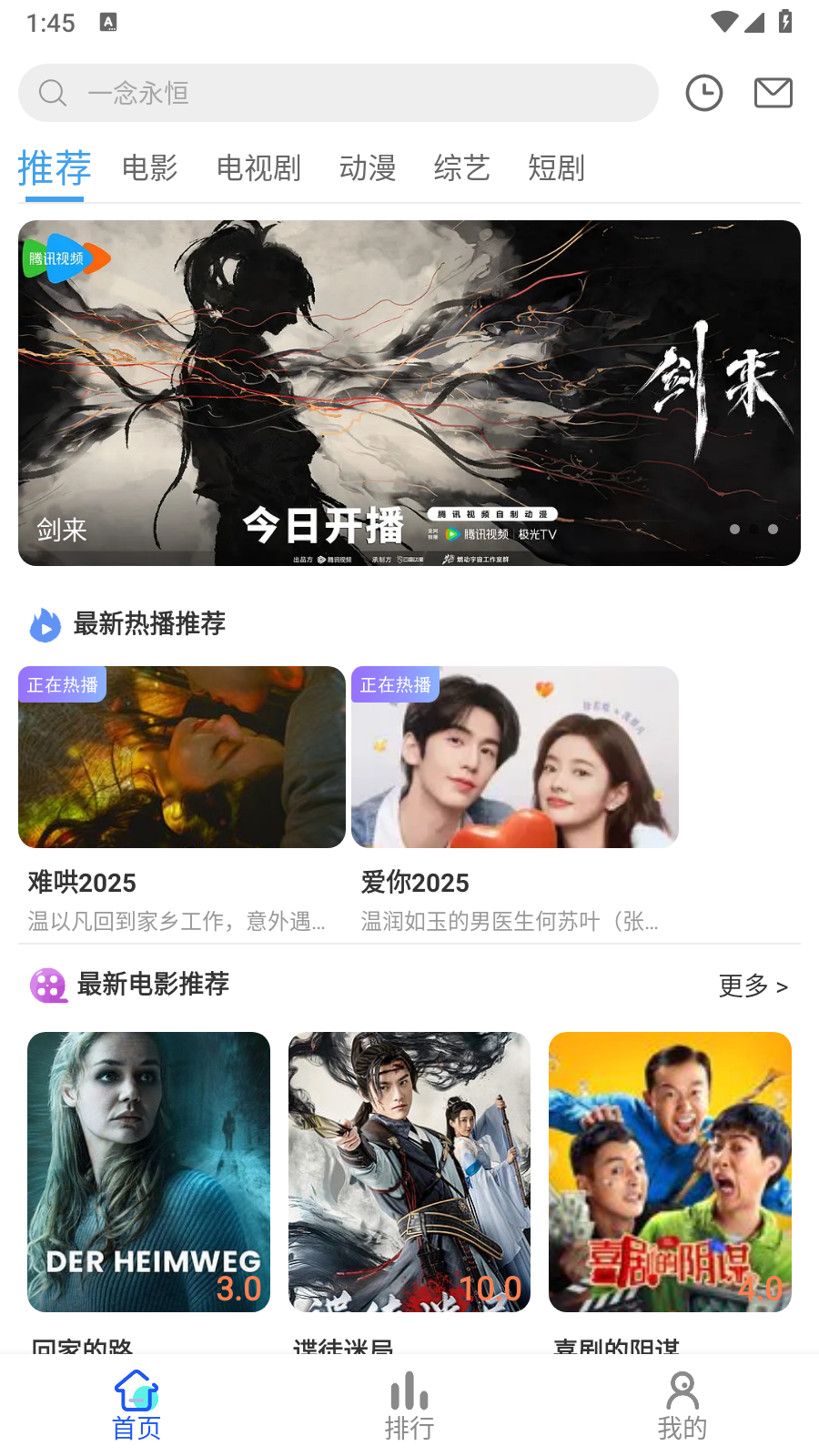Go to the 综艺 tab
The height and width of the screenshot is (1456, 819).
tap(461, 168)
